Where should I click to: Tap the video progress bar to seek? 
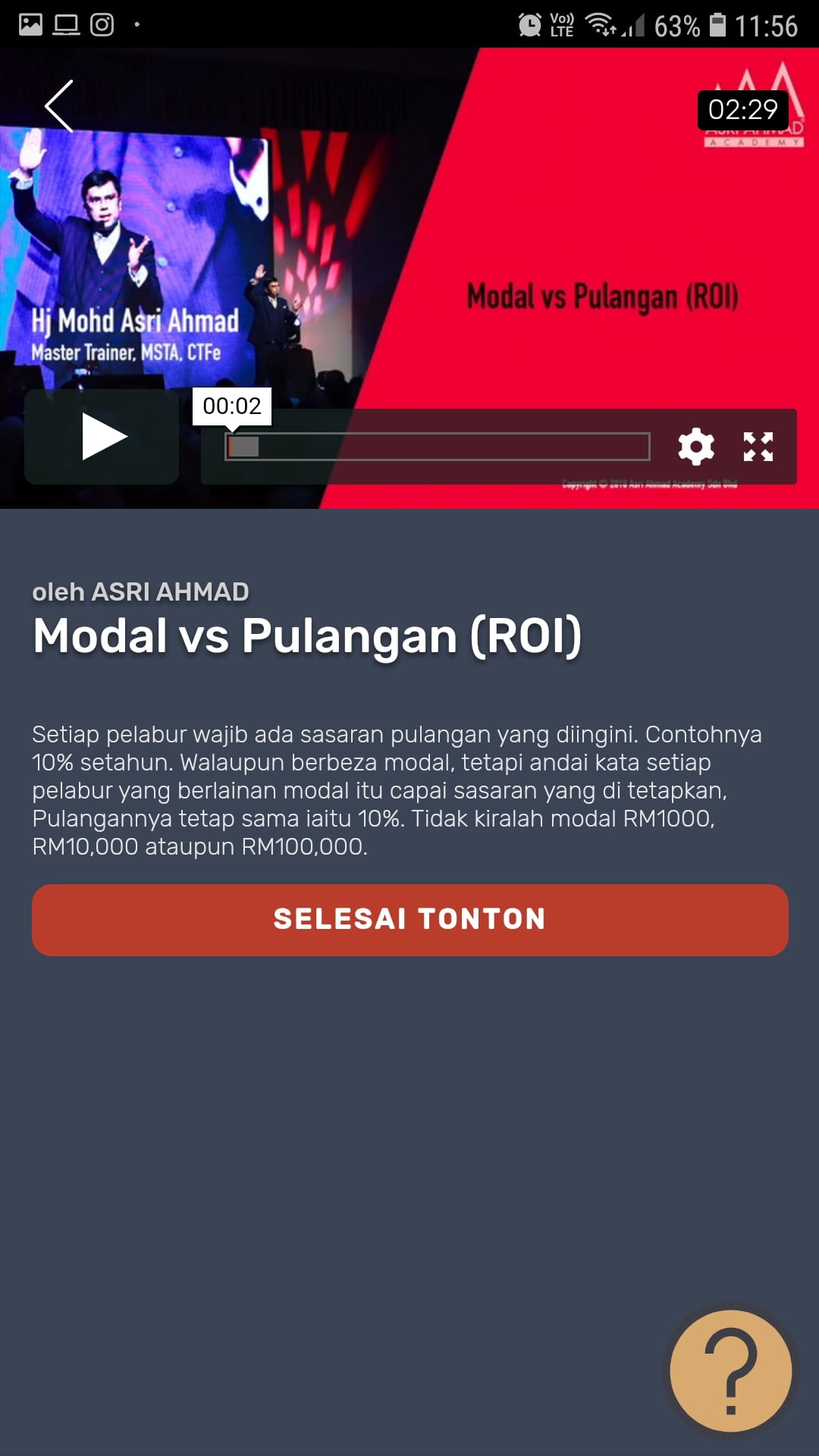[438, 447]
